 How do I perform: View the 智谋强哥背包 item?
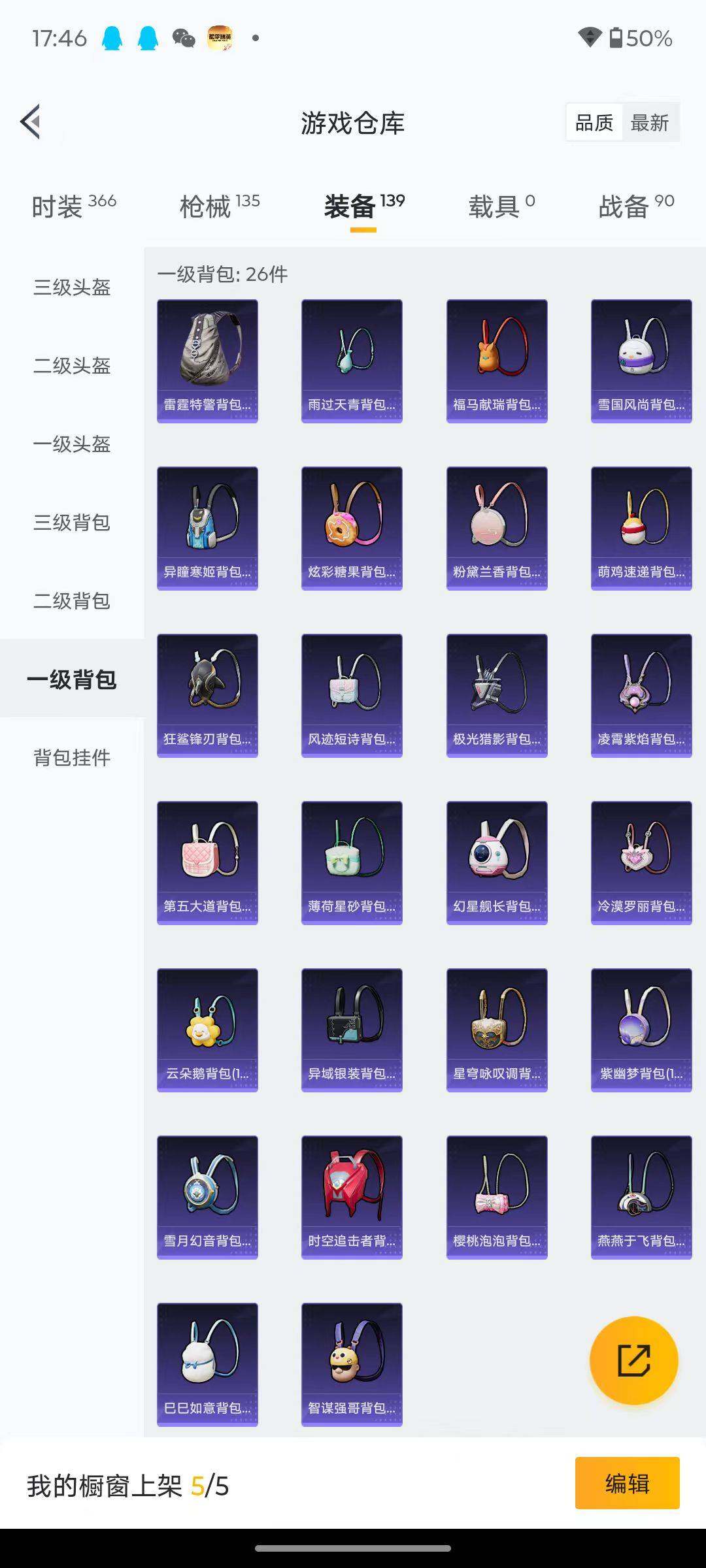[352, 1364]
